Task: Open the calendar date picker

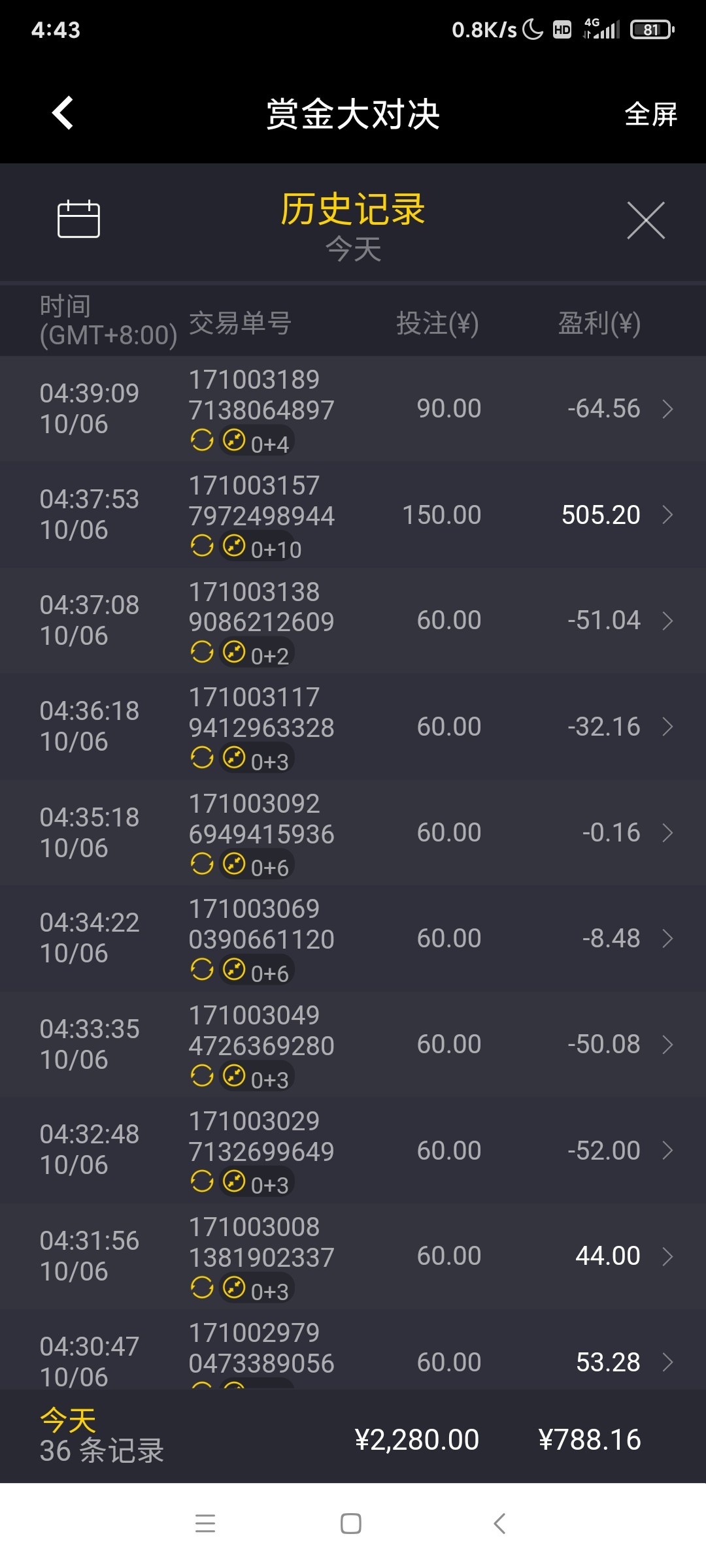Action: pos(78,219)
